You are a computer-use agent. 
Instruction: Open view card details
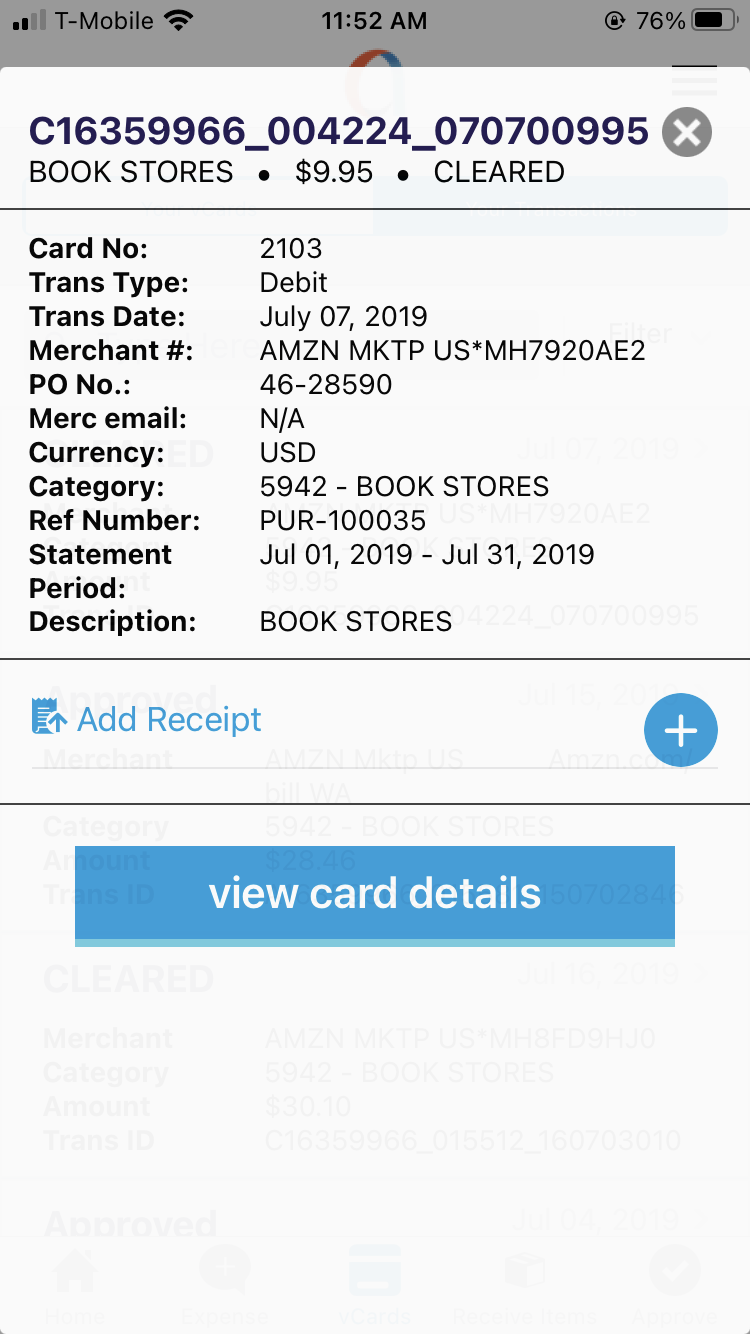375,894
